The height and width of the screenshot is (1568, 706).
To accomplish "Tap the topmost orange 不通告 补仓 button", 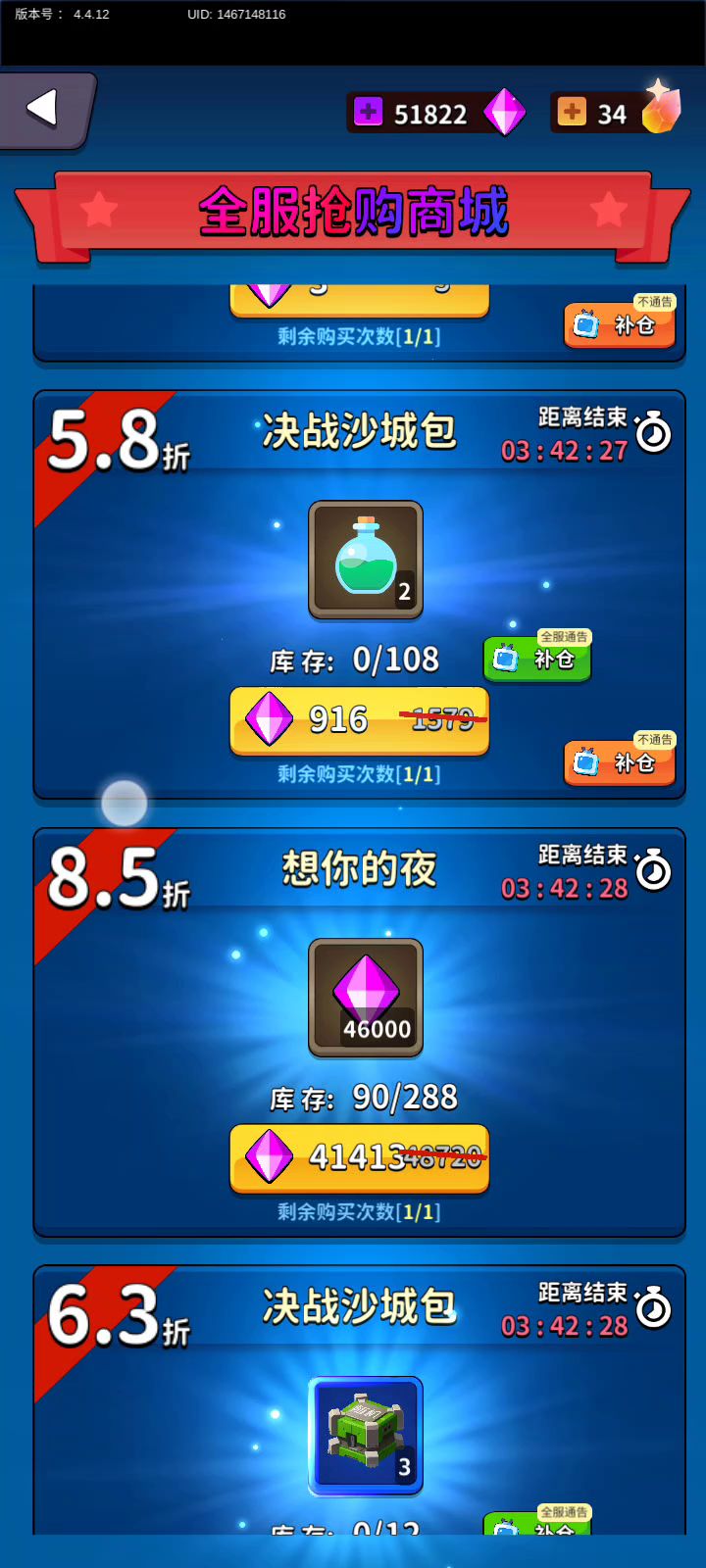I will [x=620, y=324].
